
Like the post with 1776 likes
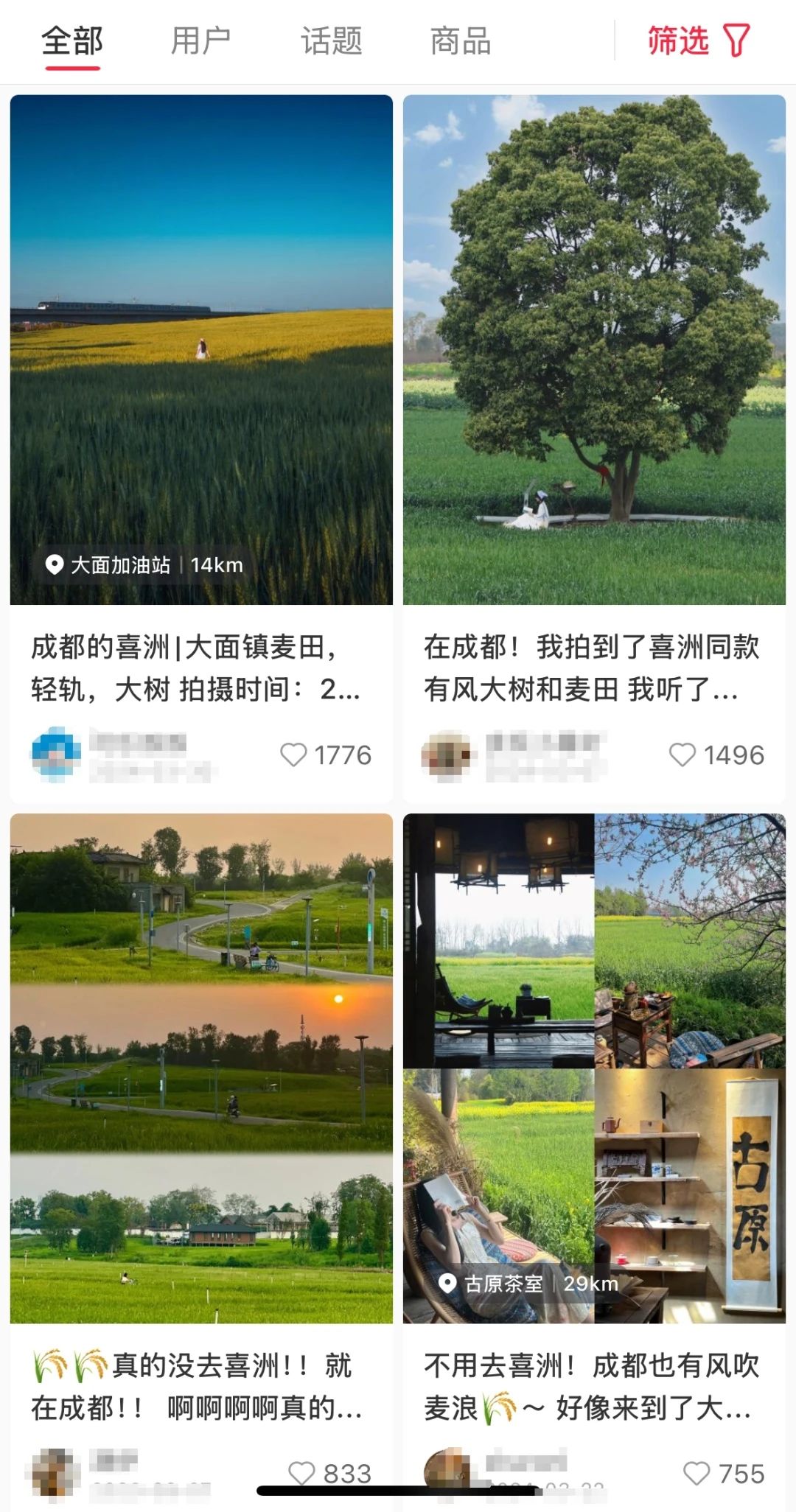(293, 755)
